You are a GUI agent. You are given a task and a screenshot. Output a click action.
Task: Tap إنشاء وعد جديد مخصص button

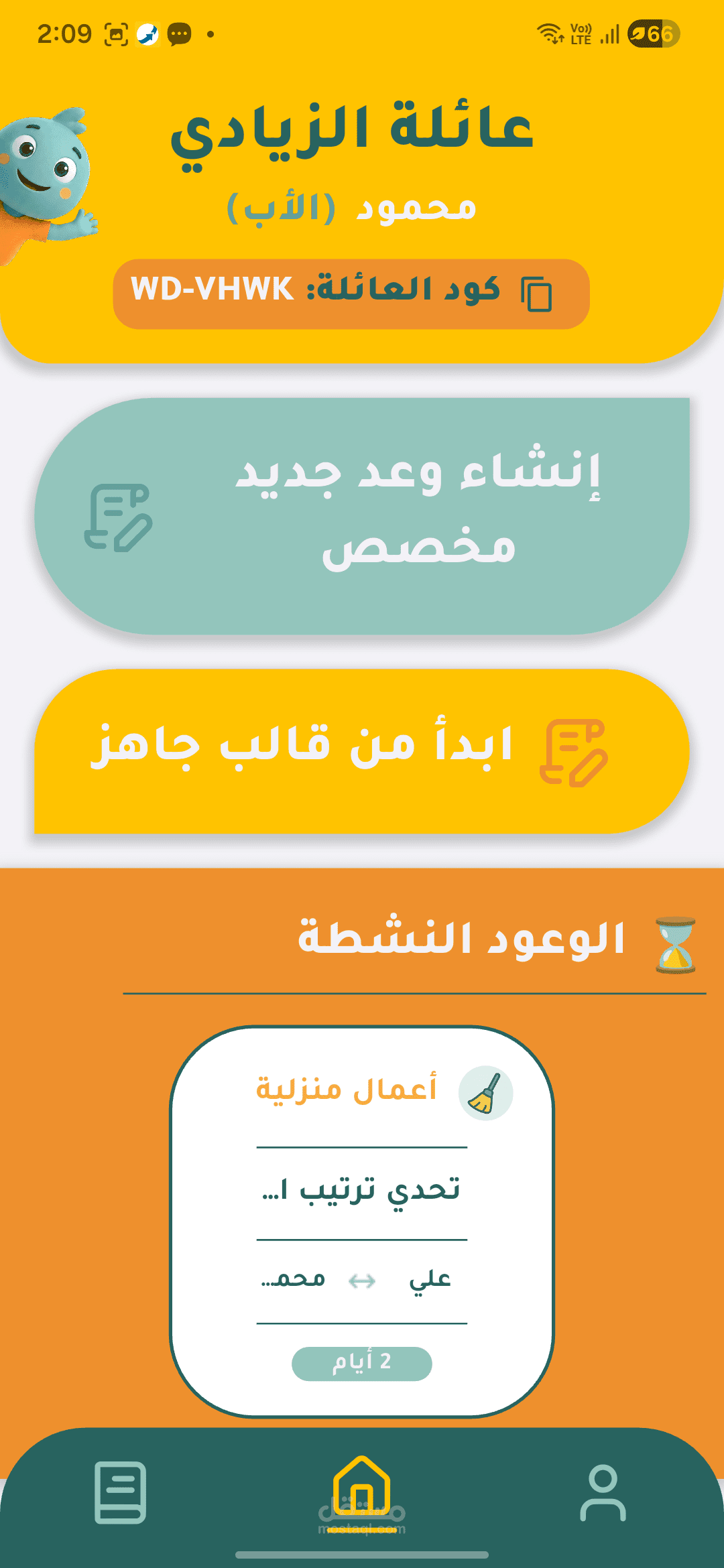(x=362, y=516)
